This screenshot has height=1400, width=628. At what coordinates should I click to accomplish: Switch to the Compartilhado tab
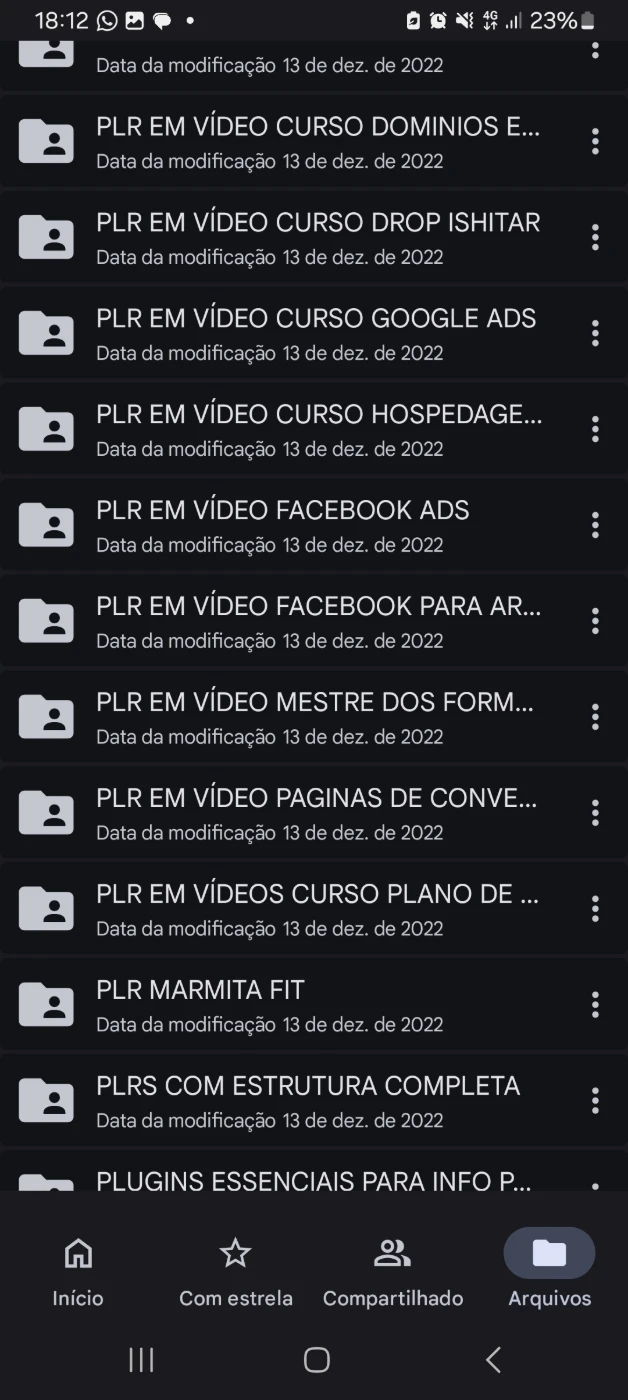point(392,1270)
